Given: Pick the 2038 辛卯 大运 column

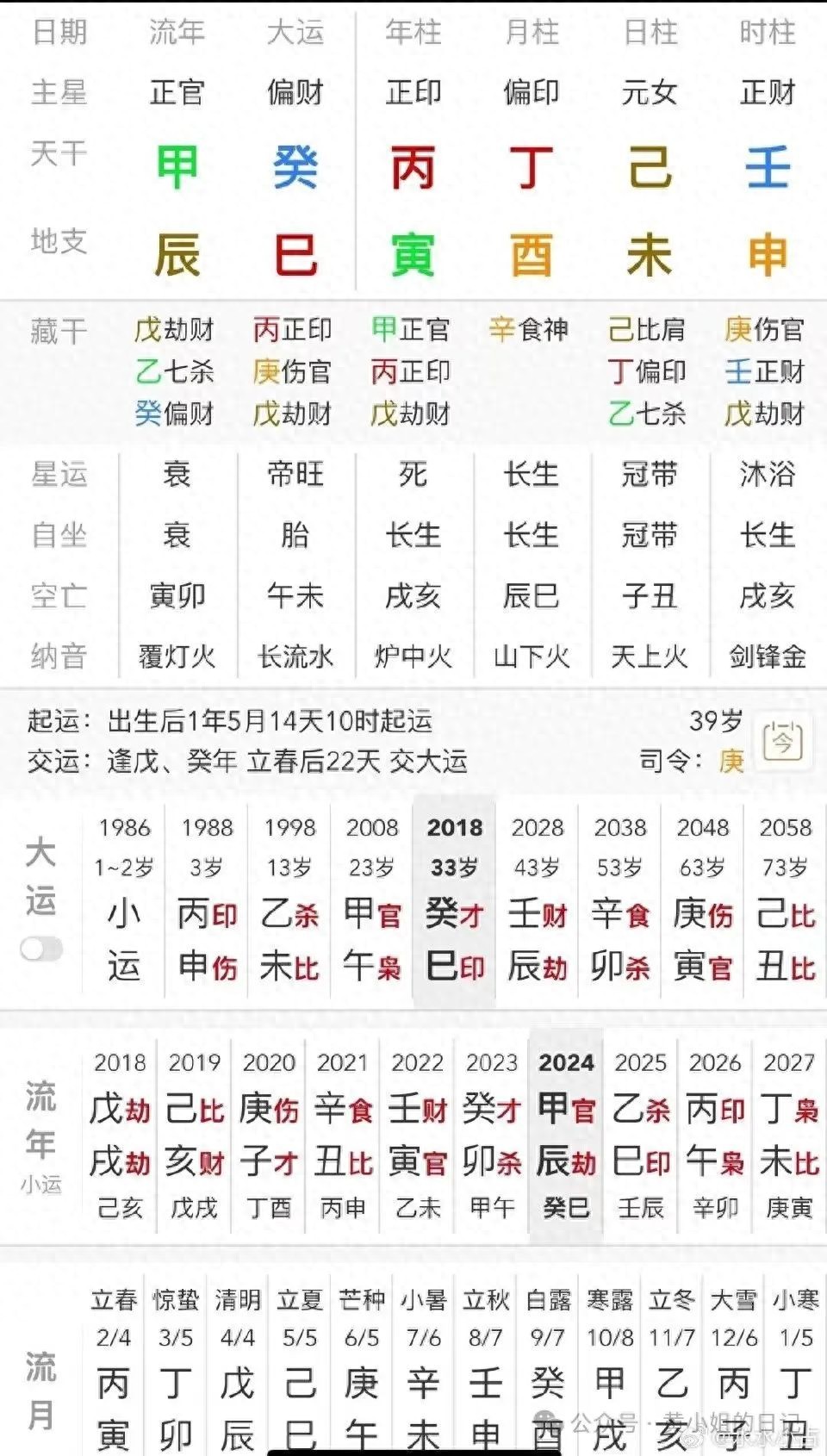Looking at the screenshot, I should click(x=620, y=905).
